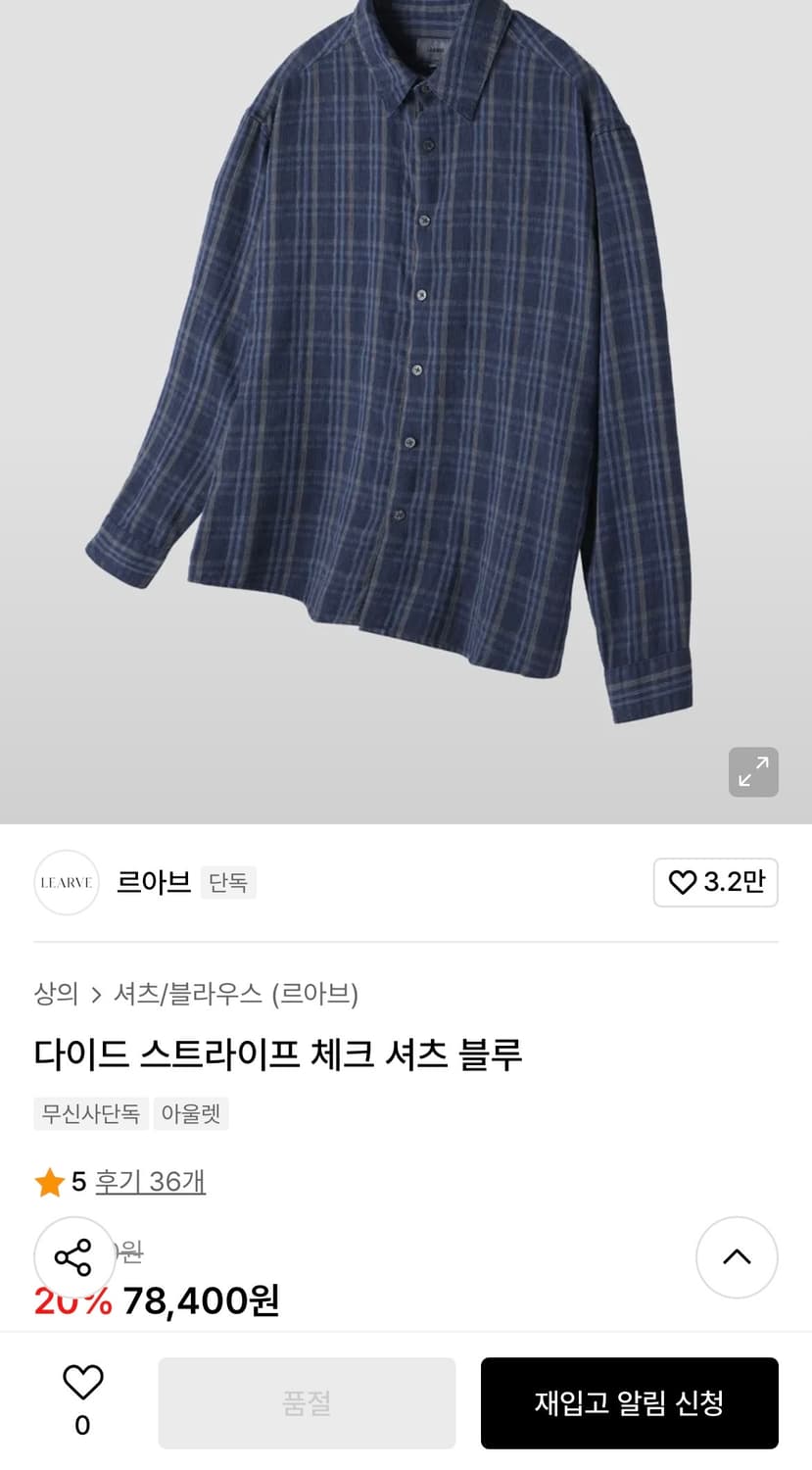
Task: Click the chevron between breadcrumb items
Action: point(96,995)
